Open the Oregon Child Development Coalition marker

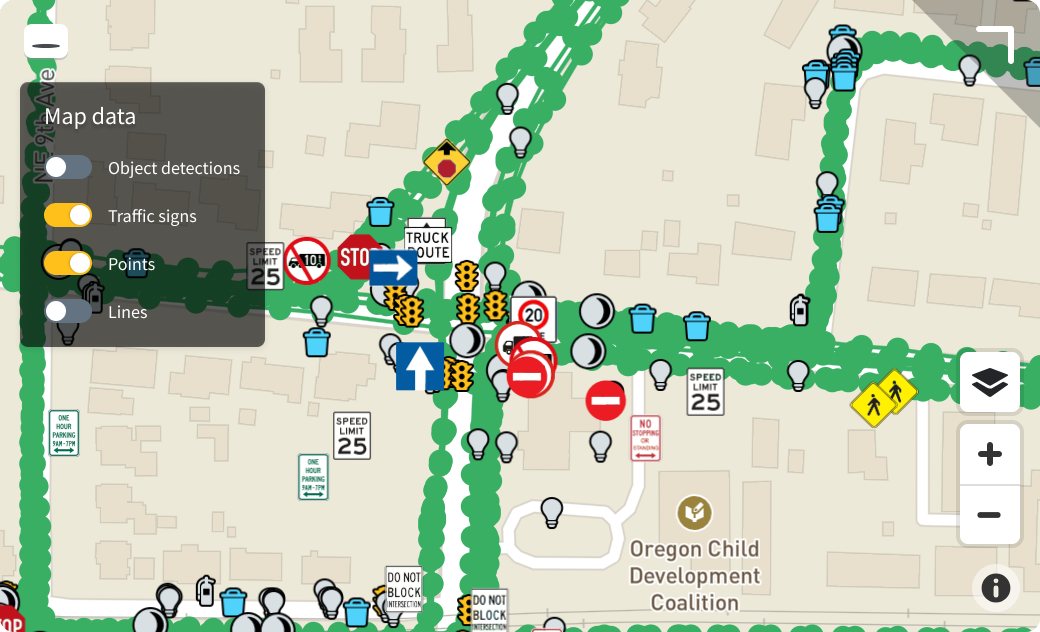pyautogui.click(x=694, y=513)
